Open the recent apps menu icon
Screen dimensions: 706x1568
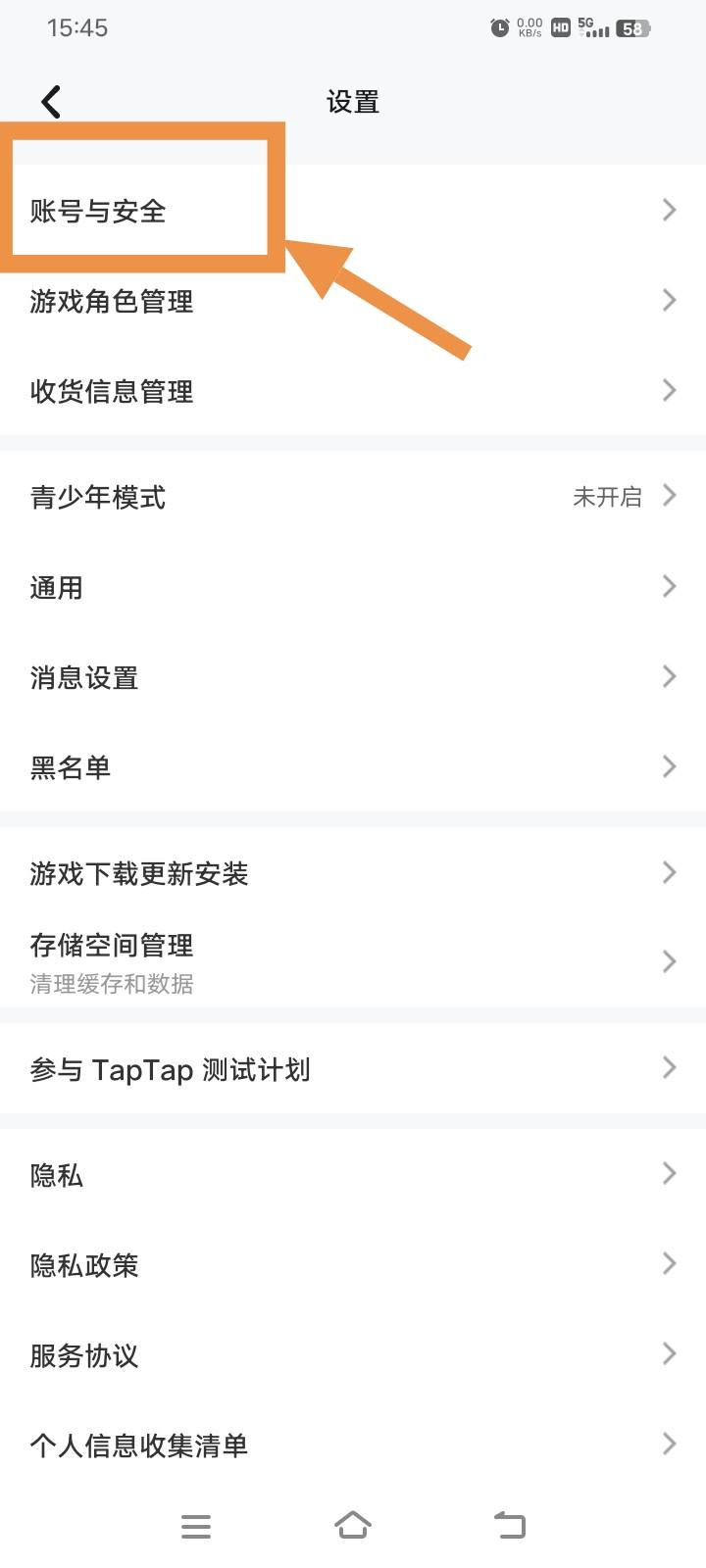coord(196,1525)
